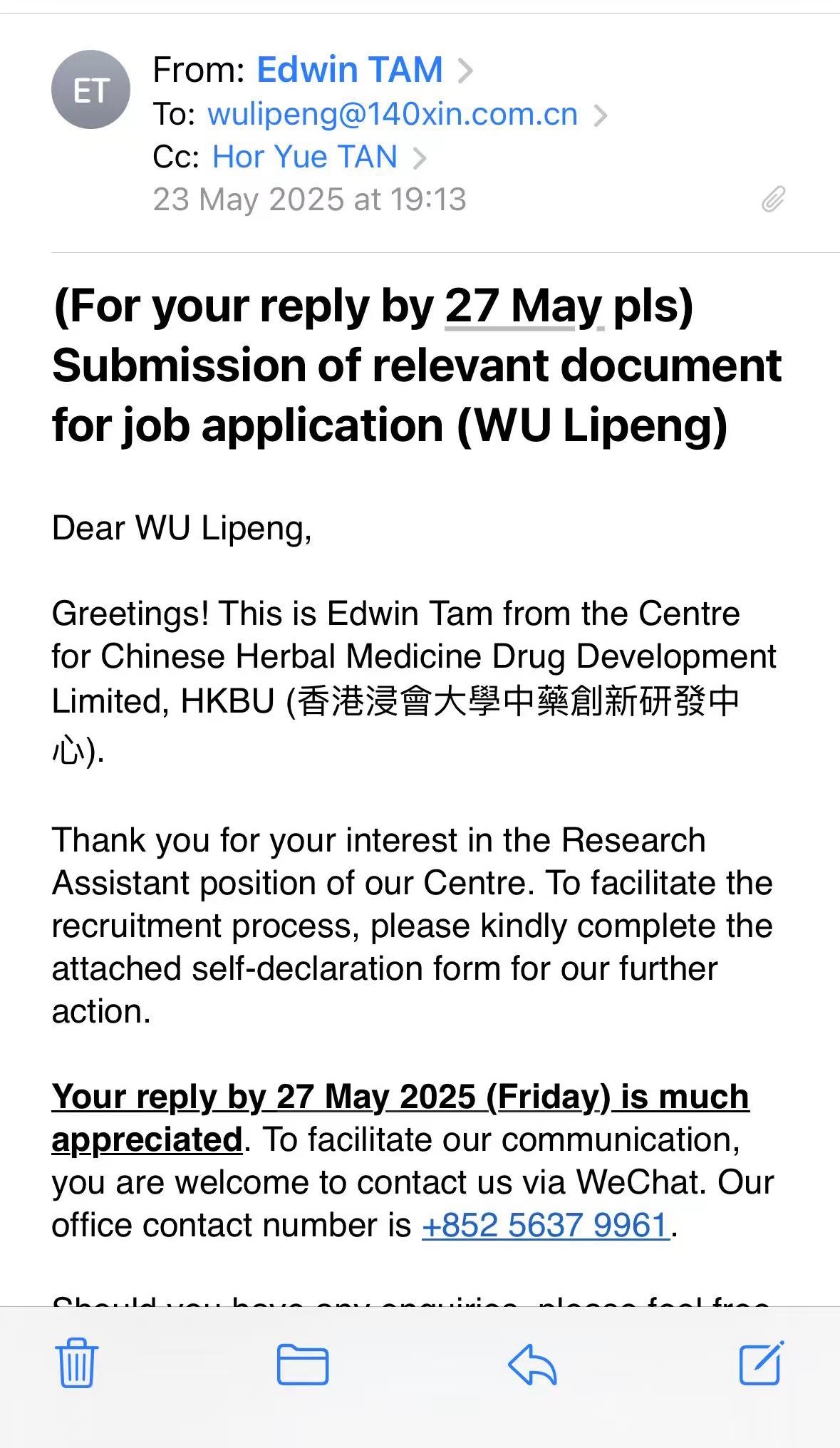Tap the ET sender avatar

tap(90, 90)
